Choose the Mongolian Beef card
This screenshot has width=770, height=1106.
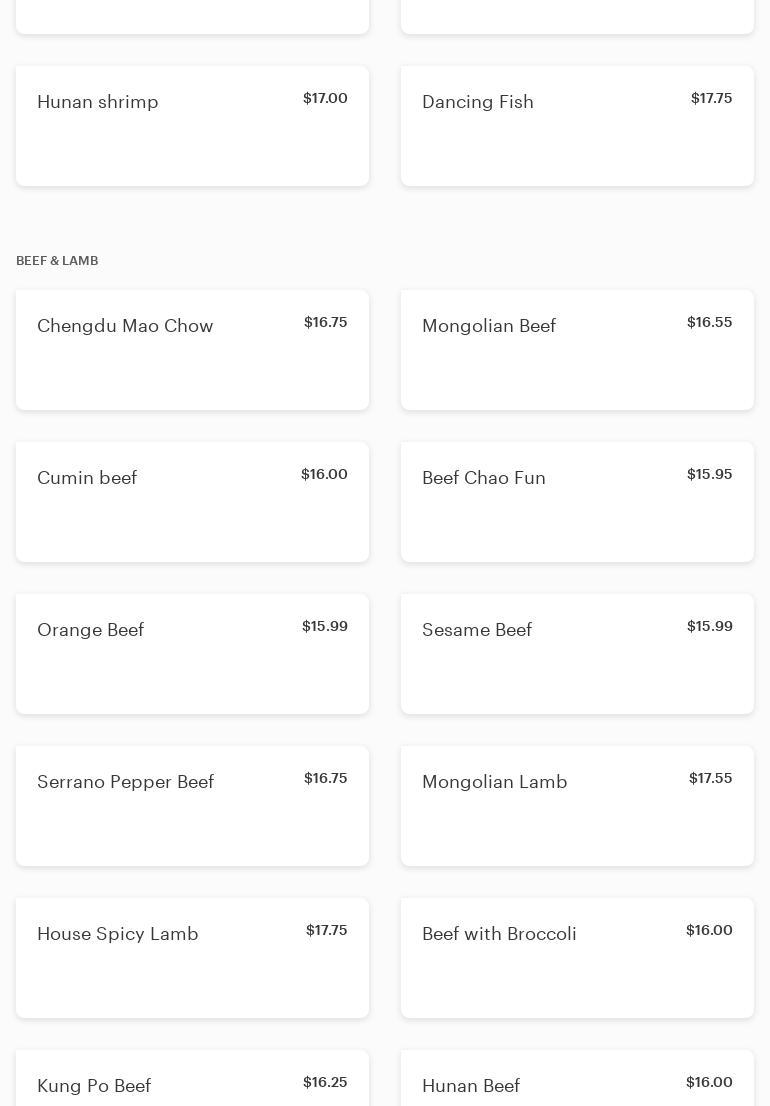click(x=577, y=350)
